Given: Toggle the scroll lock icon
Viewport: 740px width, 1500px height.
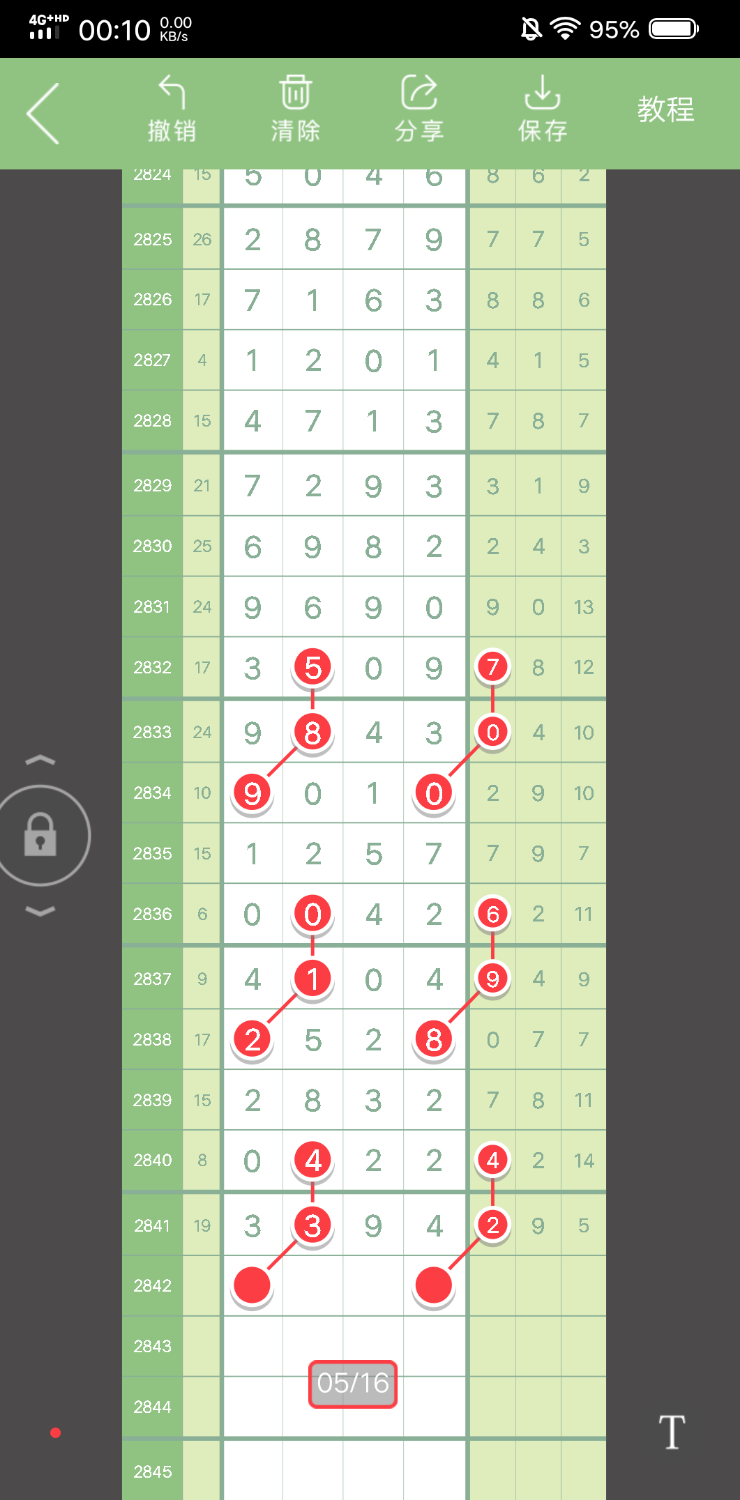Looking at the screenshot, I should pyautogui.click(x=40, y=835).
